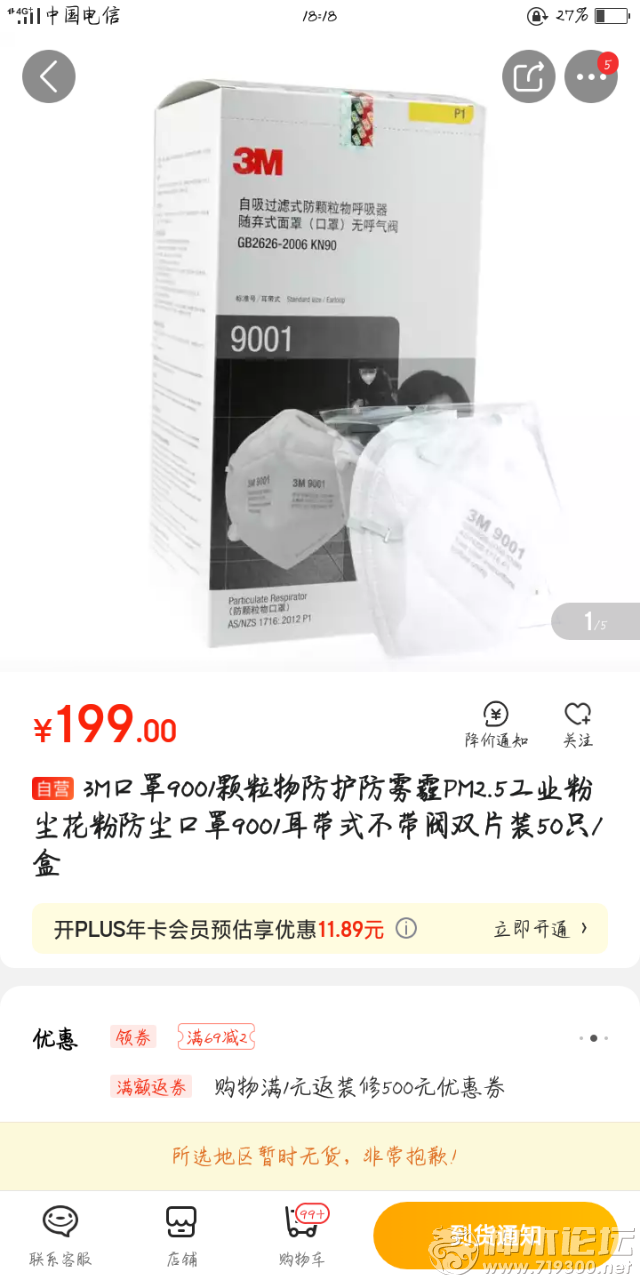
Task: Open the shopping cart (购物车)
Action: click(x=302, y=1235)
